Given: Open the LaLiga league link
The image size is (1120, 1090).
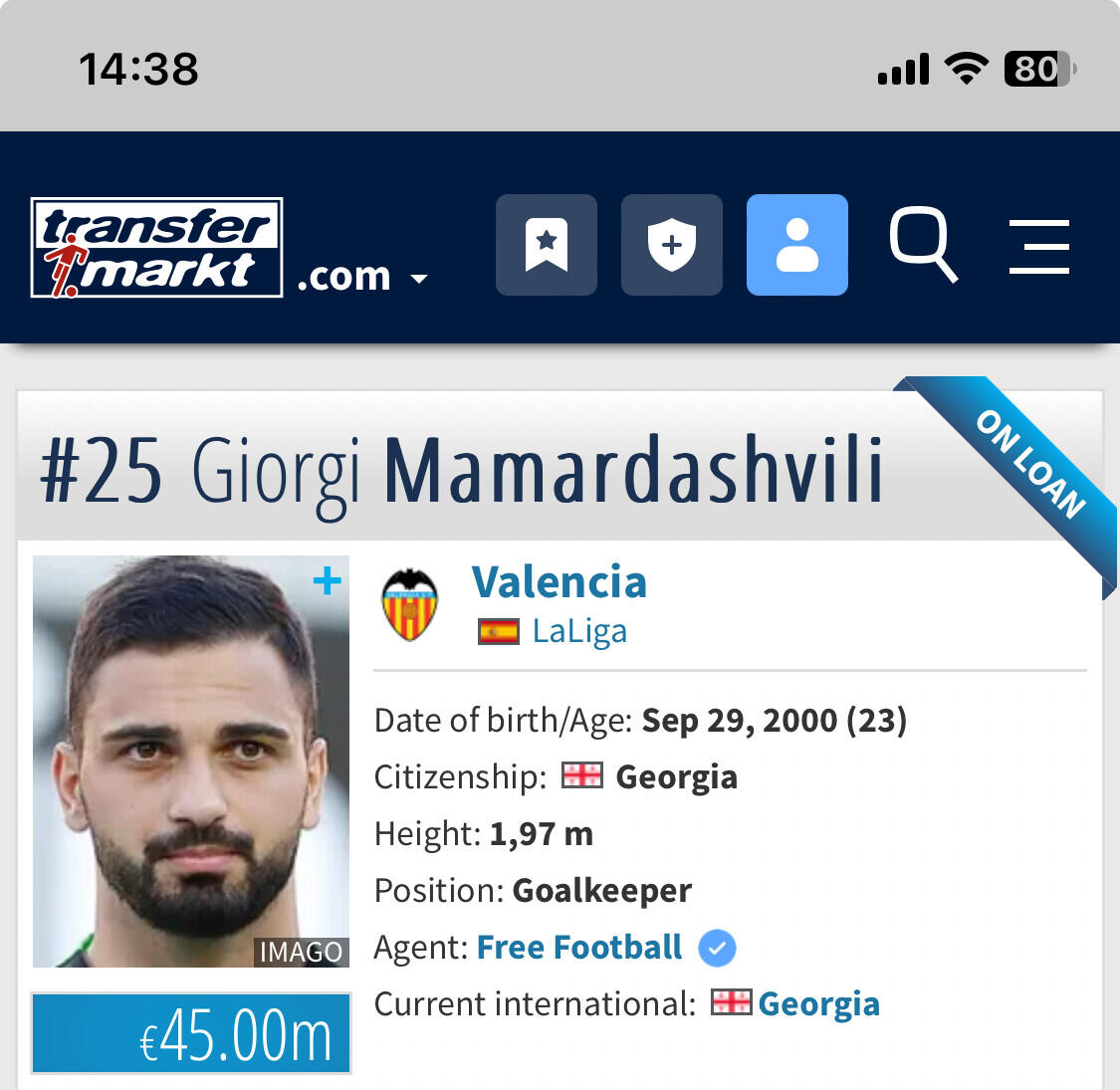Looking at the screenshot, I should (579, 631).
